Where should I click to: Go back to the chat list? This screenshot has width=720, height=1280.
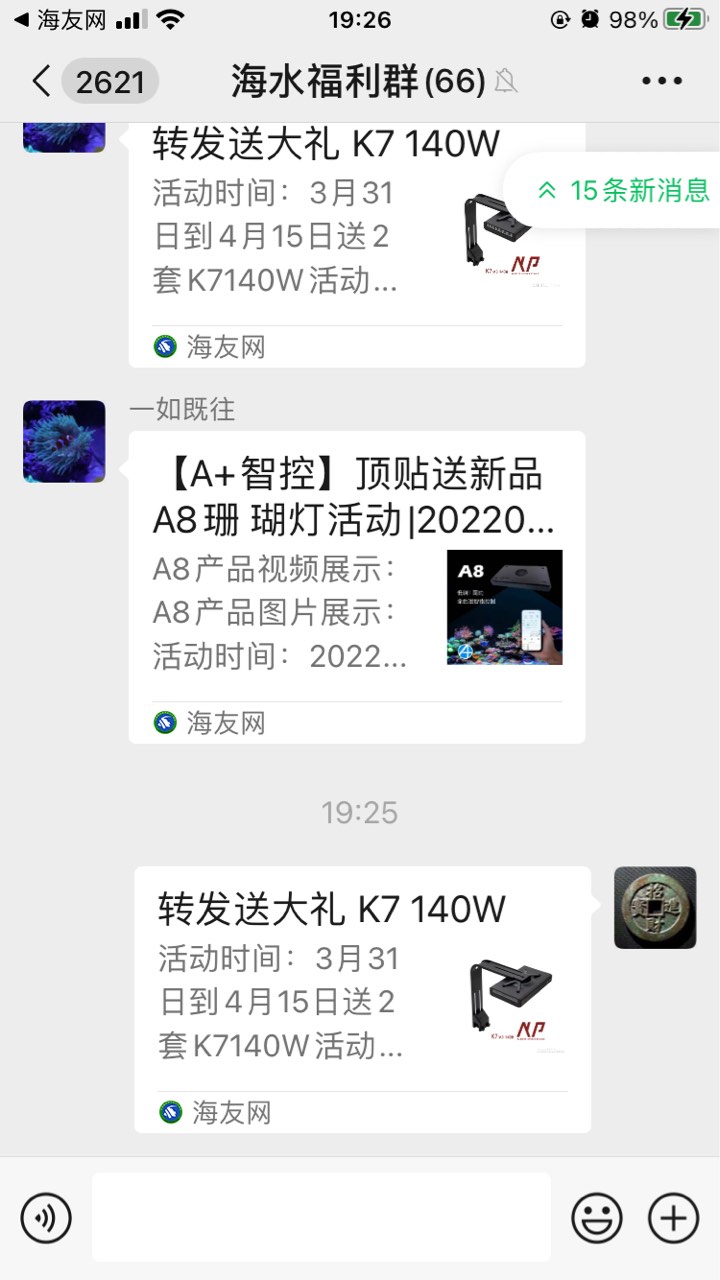pos(42,81)
